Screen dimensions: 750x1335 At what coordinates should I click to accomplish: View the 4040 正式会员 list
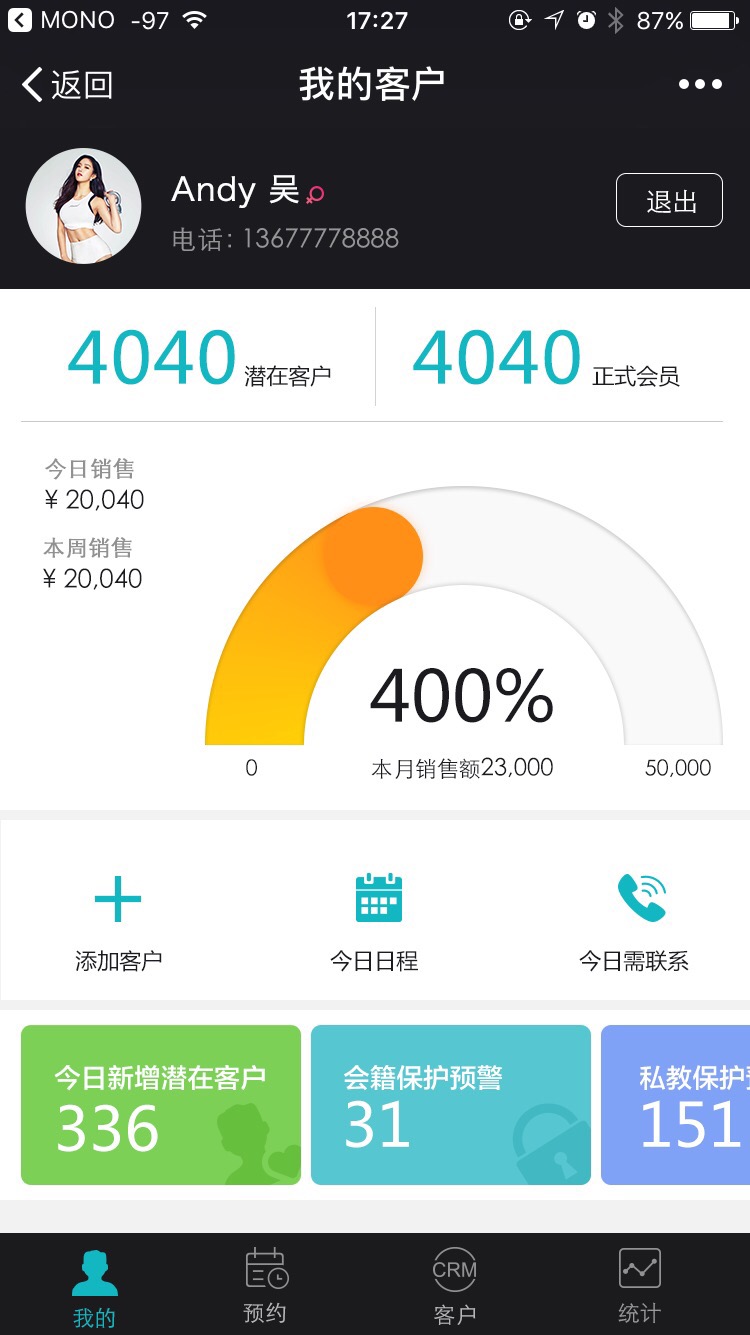tap(546, 358)
